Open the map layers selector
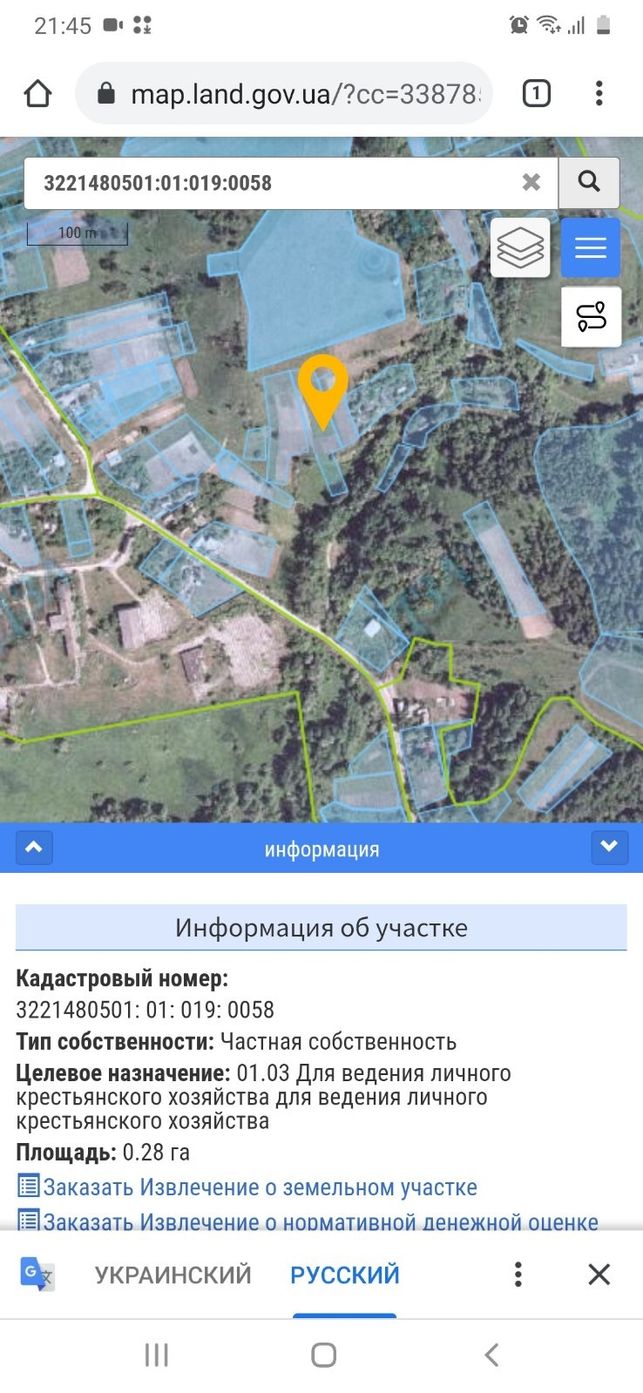Screen dimensions: 643x1393 click(x=520, y=247)
